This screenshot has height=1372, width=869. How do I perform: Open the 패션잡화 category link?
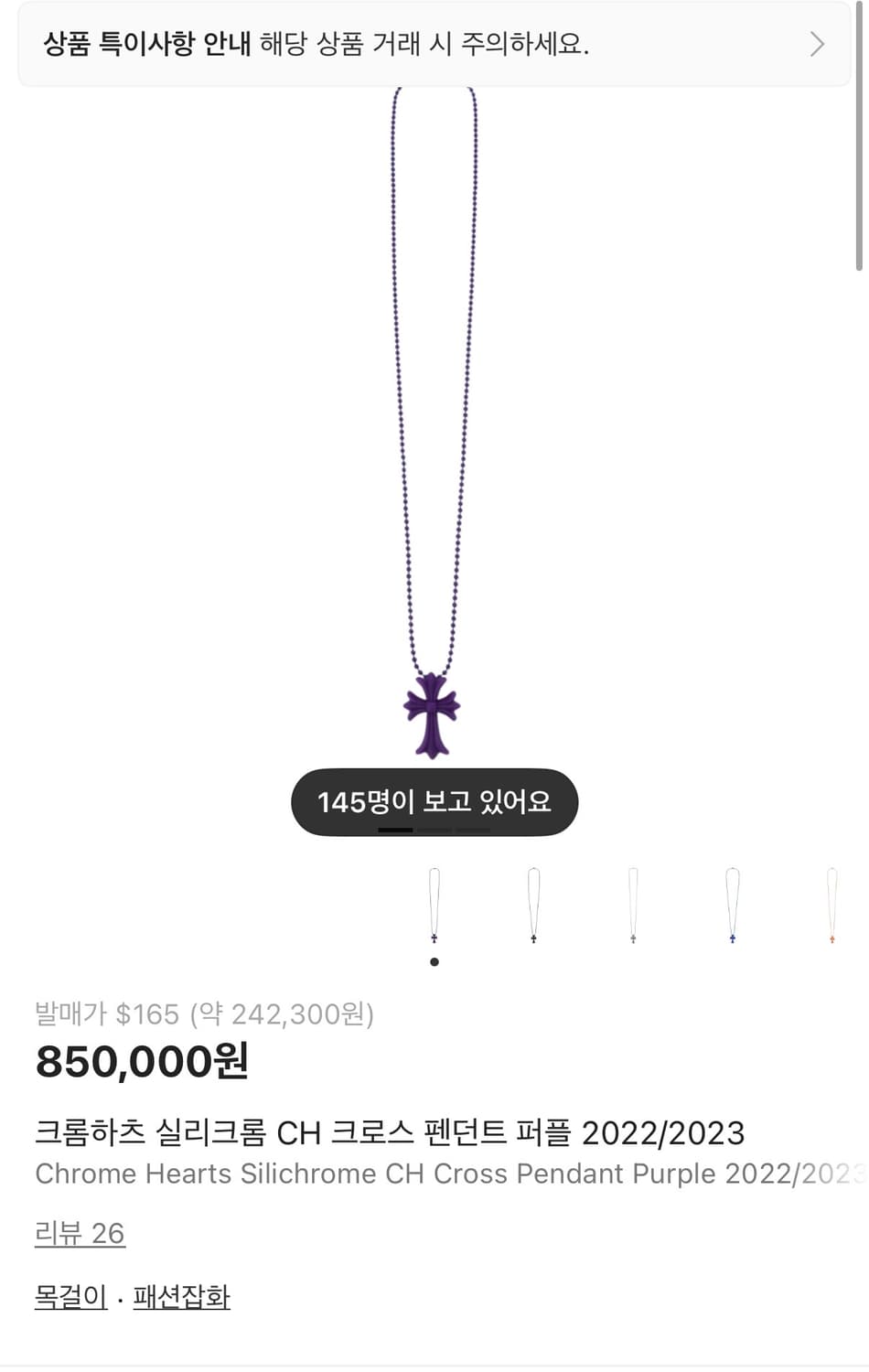click(x=180, y=1296)
